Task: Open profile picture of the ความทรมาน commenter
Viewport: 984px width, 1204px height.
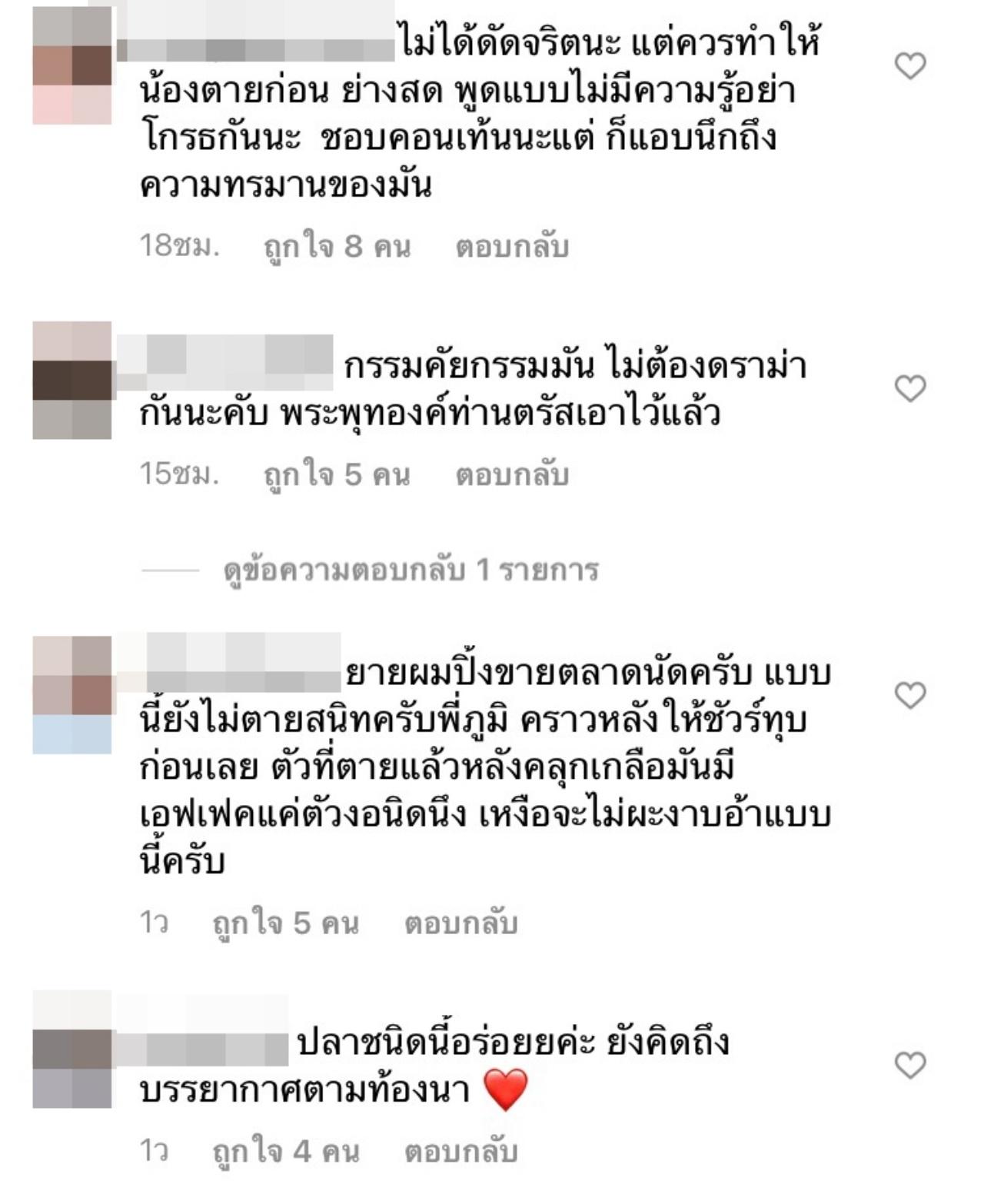Action: coord(72,65)
